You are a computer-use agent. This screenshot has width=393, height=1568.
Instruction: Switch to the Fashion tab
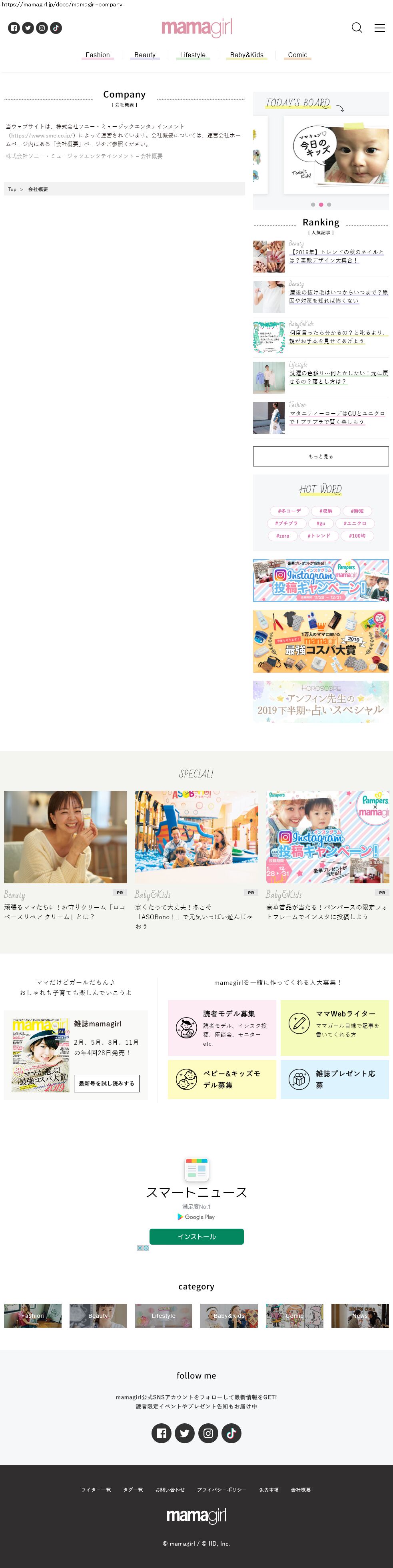[98, 55]
